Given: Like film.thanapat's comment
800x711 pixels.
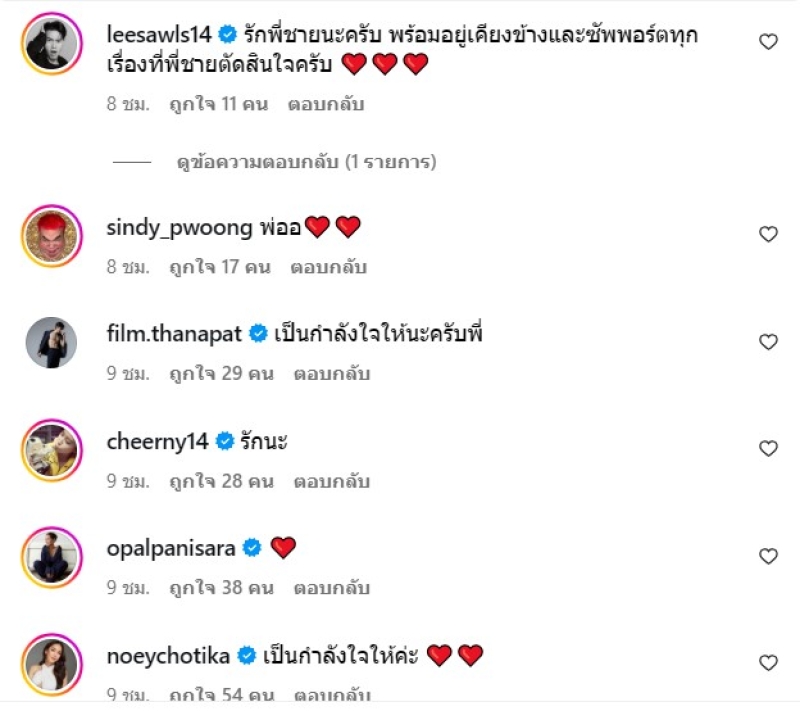Looking at the screenshot, I should point(768,342).
